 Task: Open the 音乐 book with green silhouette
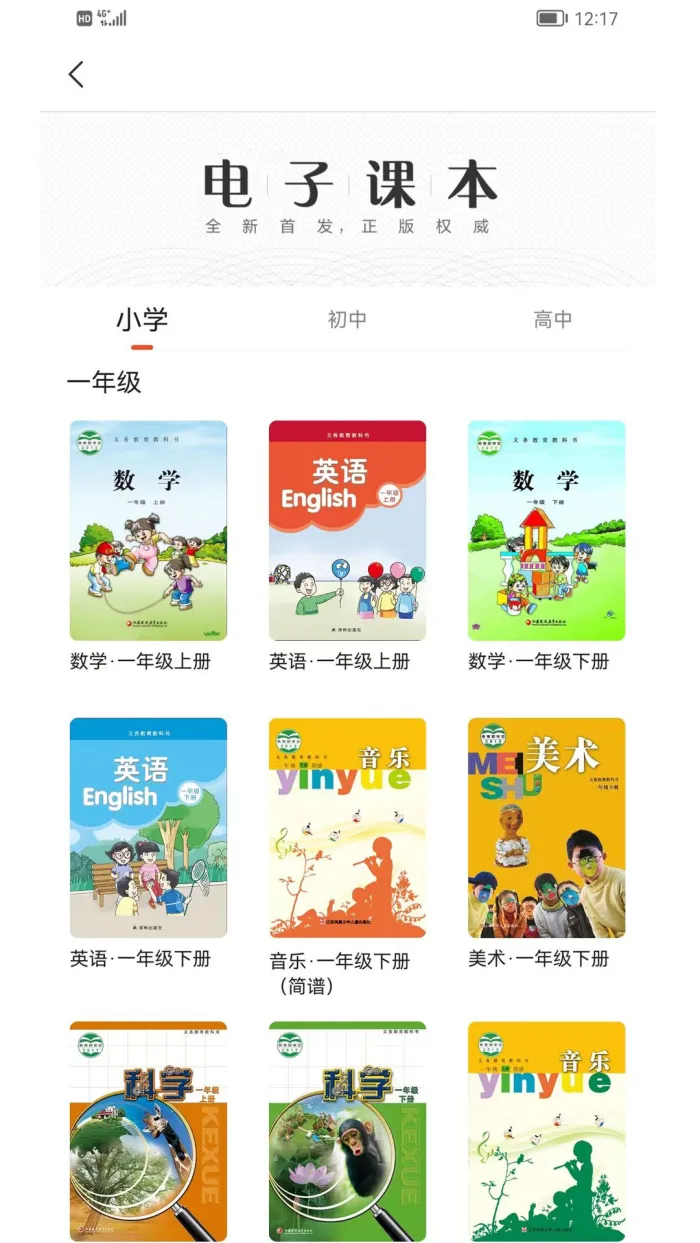tap(546, 1130)
